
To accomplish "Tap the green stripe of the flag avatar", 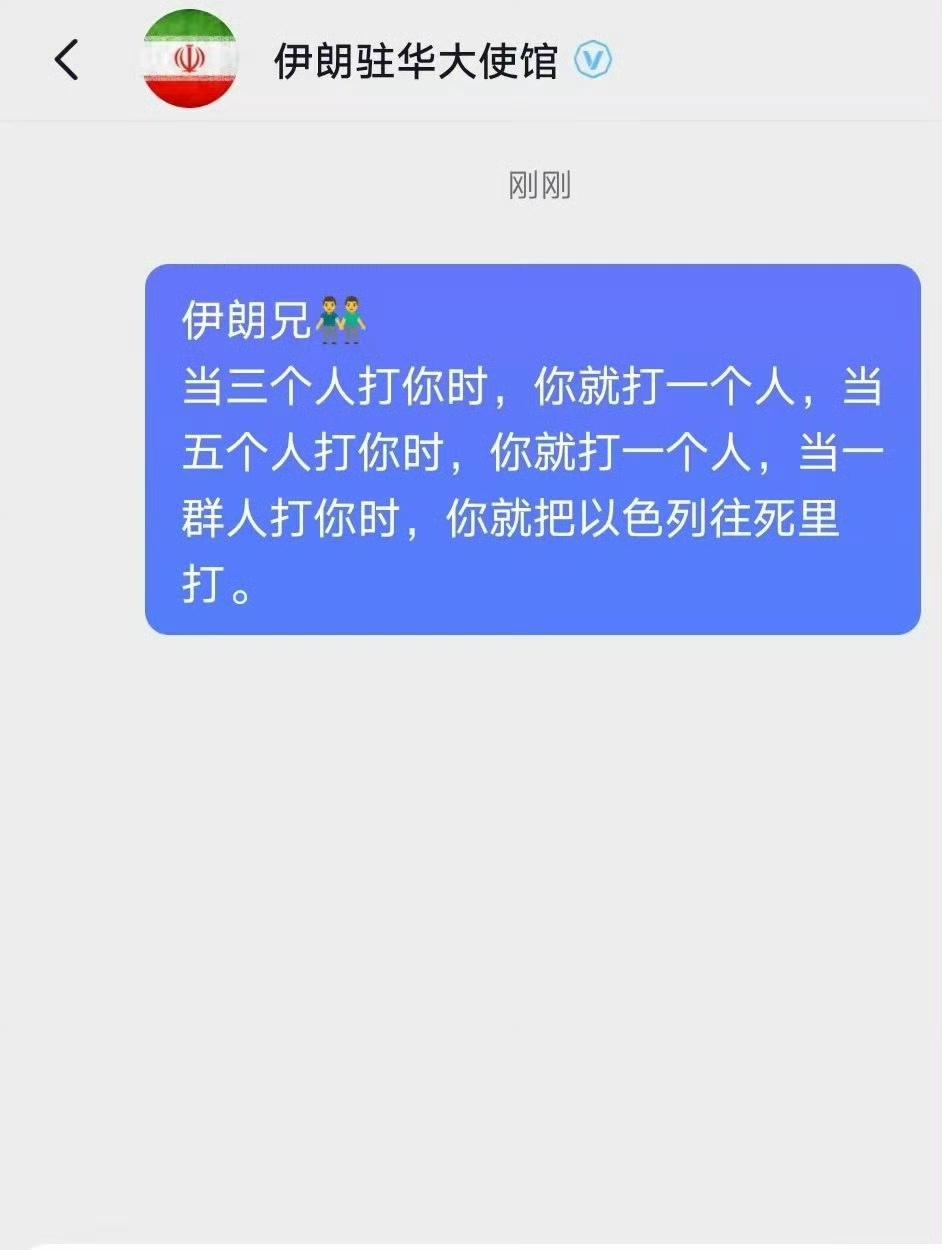I will point(190,27).
